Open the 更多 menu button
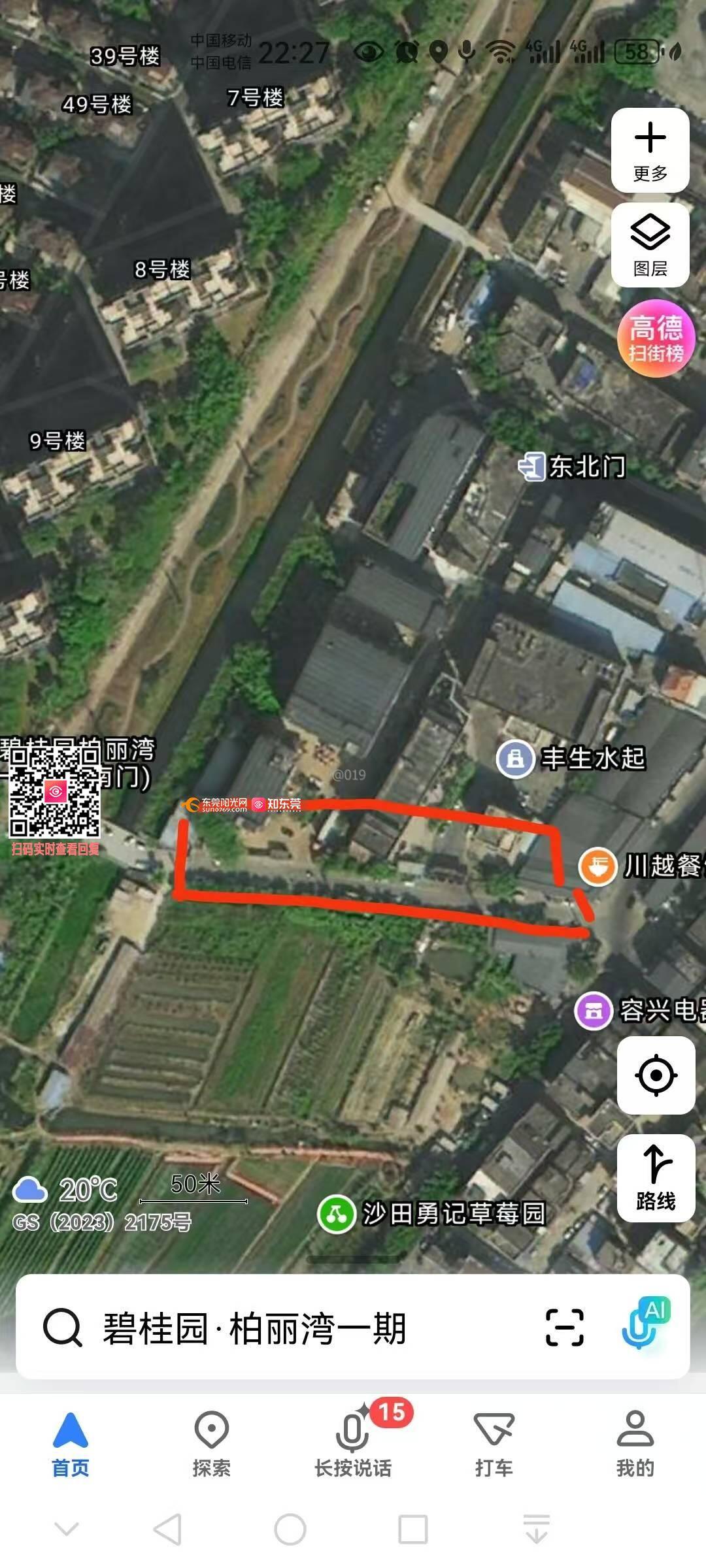706x1568 pixels. (x=650, y=150)
